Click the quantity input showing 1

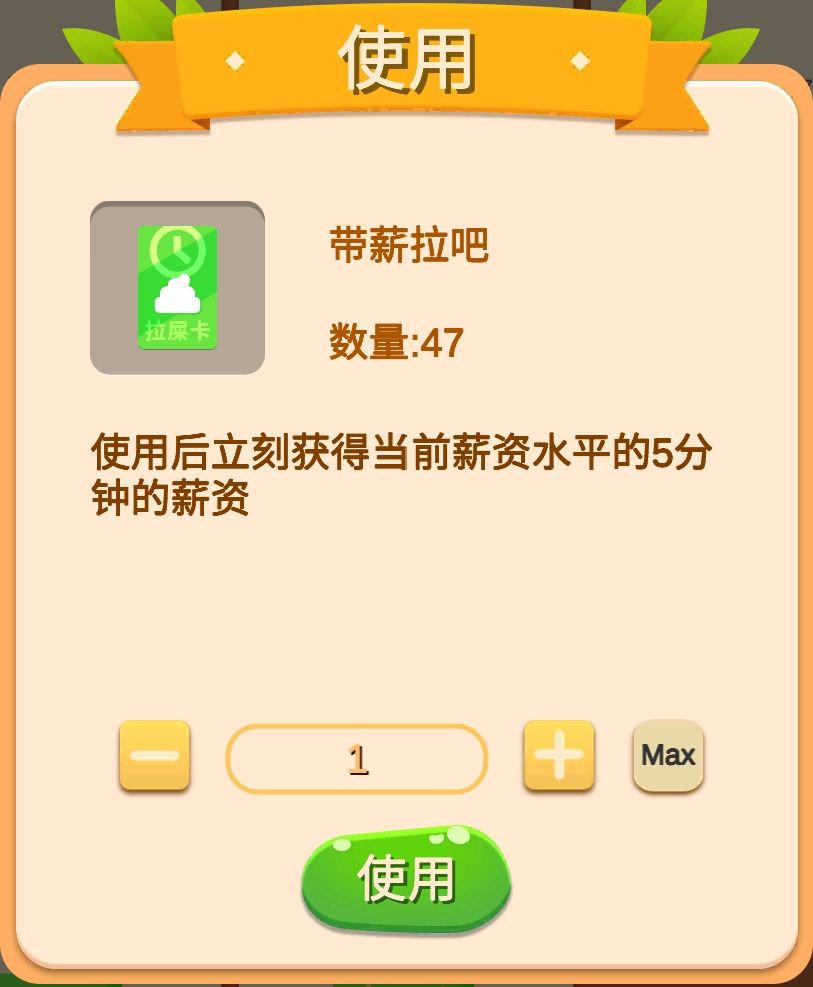[356, 758]
